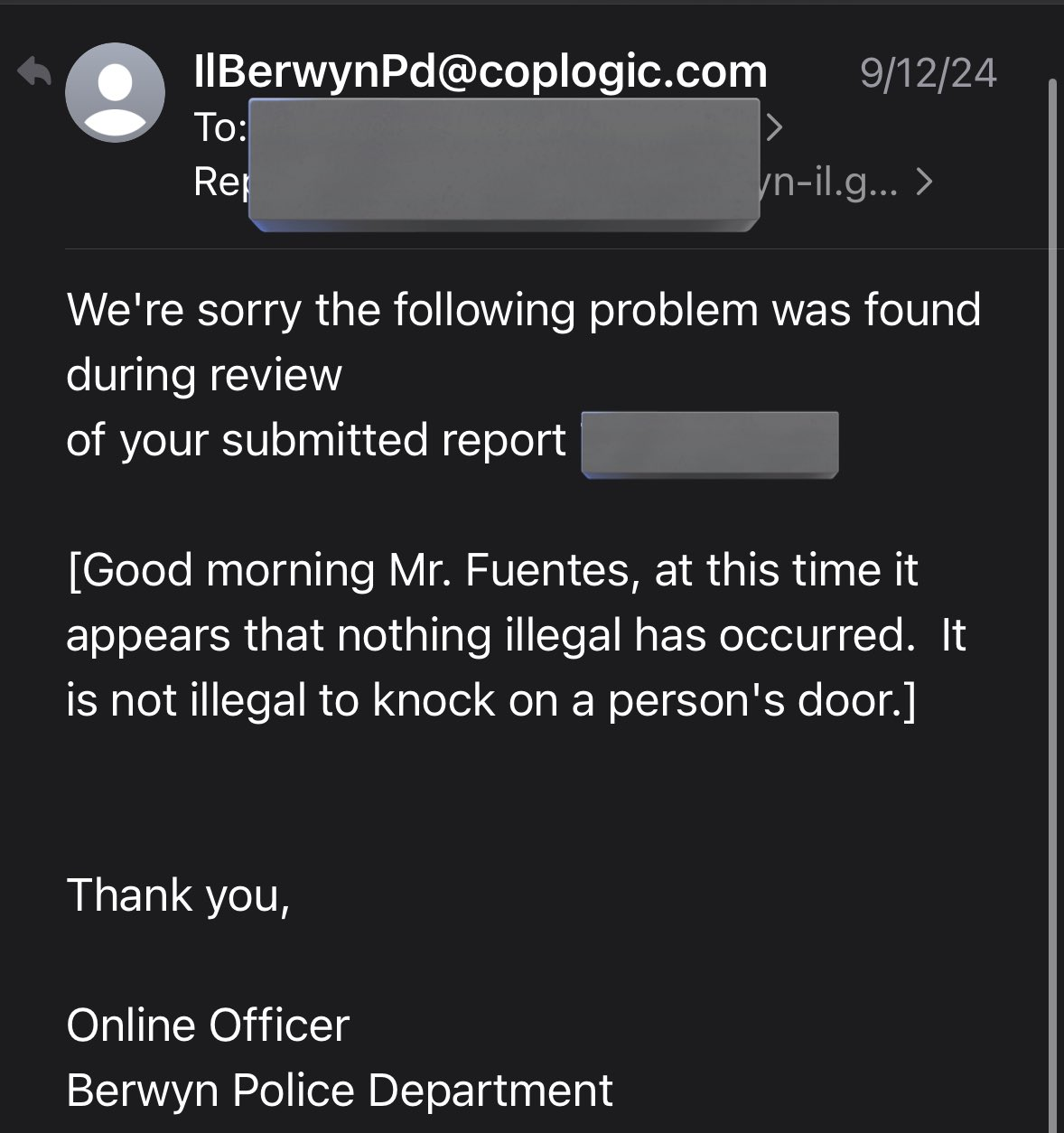Open sender IlBerwynPd@coplogic.com details
This screenshot has width=1064, height=1133.
point(481,71)
